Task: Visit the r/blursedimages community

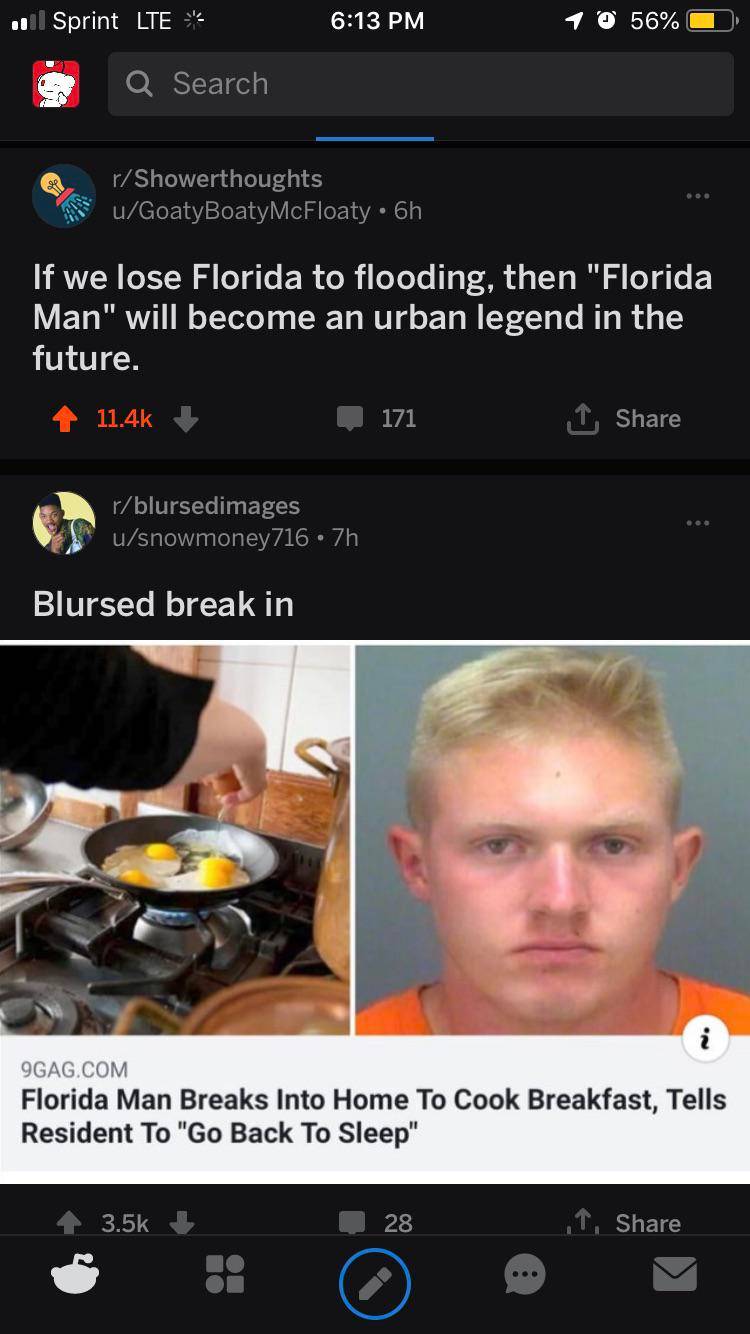Action: coord(205,506)
